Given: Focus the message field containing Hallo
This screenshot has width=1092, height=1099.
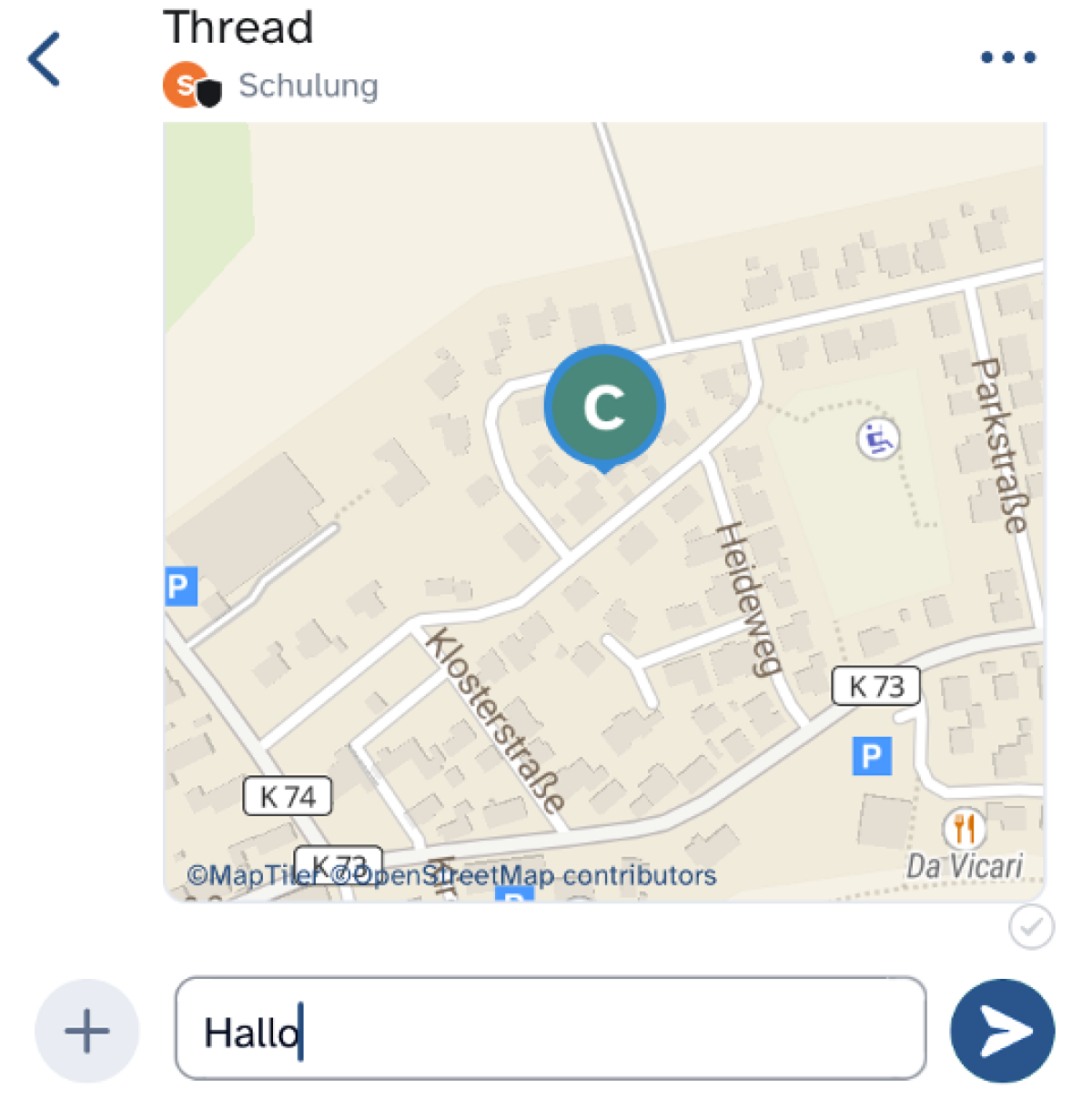Looking at the screenshot, I should tap(550, 1029).
